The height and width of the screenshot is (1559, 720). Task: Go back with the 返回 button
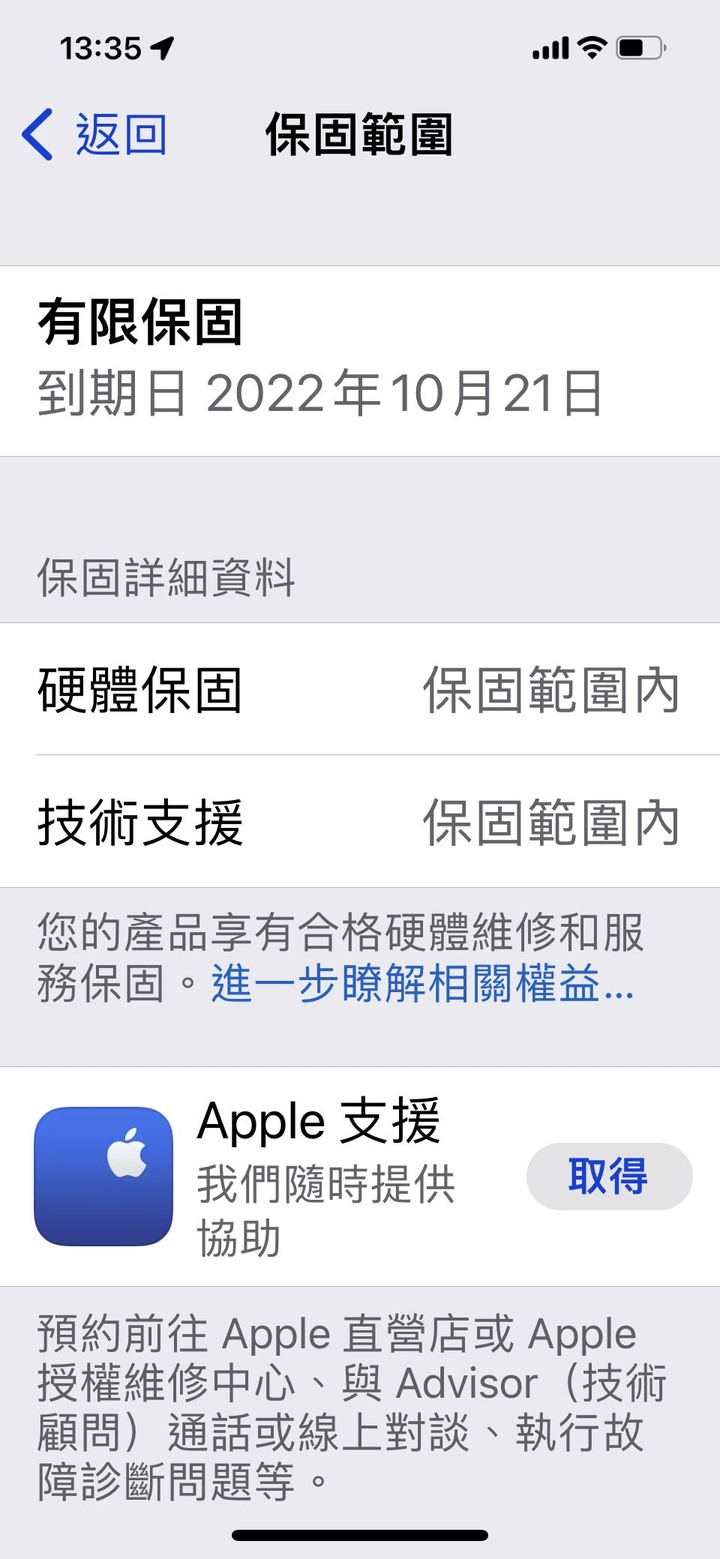95,135
